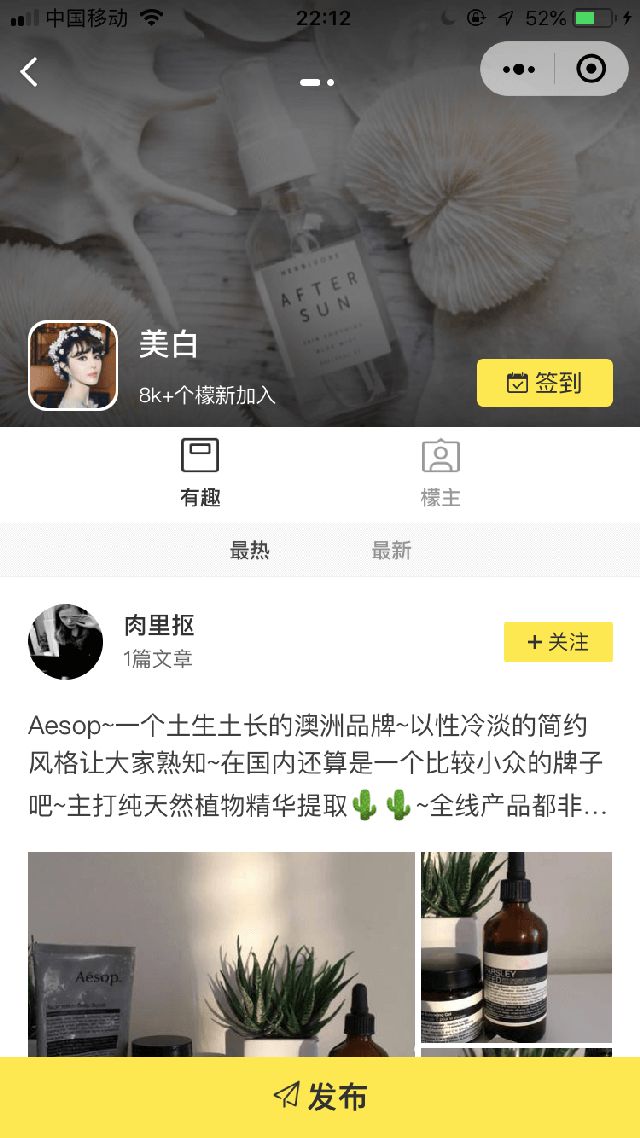
Task: Switch to the 有趣 tab
Action: pos(200,473)
